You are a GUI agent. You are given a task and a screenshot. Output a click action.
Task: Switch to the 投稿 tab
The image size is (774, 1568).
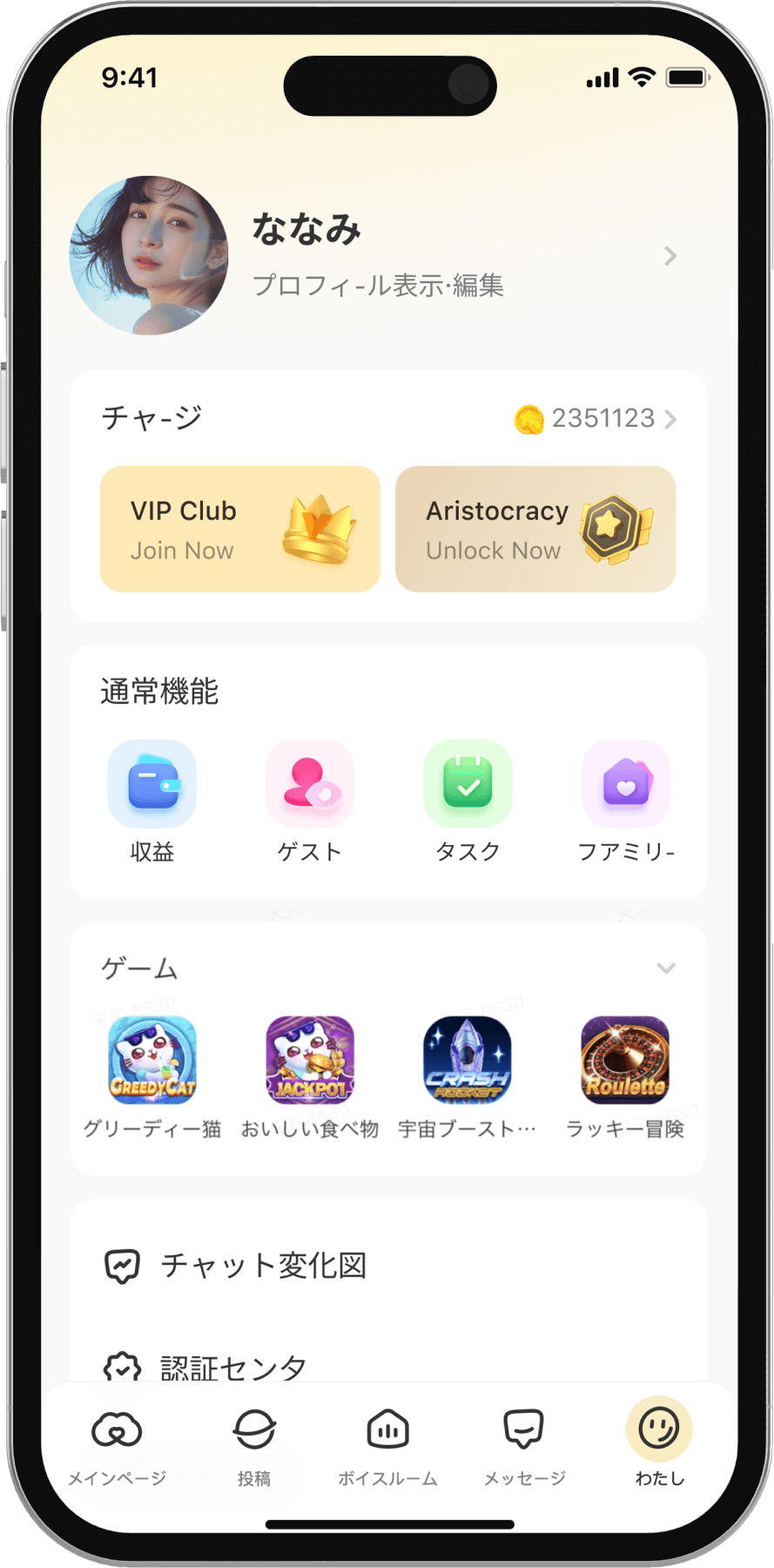(254, 1444)
